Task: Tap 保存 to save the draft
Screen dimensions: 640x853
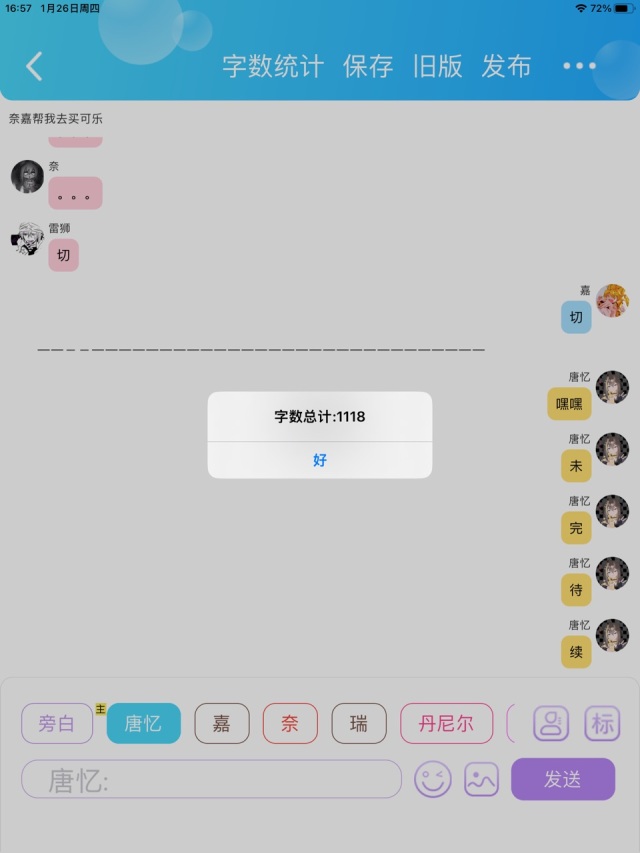Action: pos(368,66)
